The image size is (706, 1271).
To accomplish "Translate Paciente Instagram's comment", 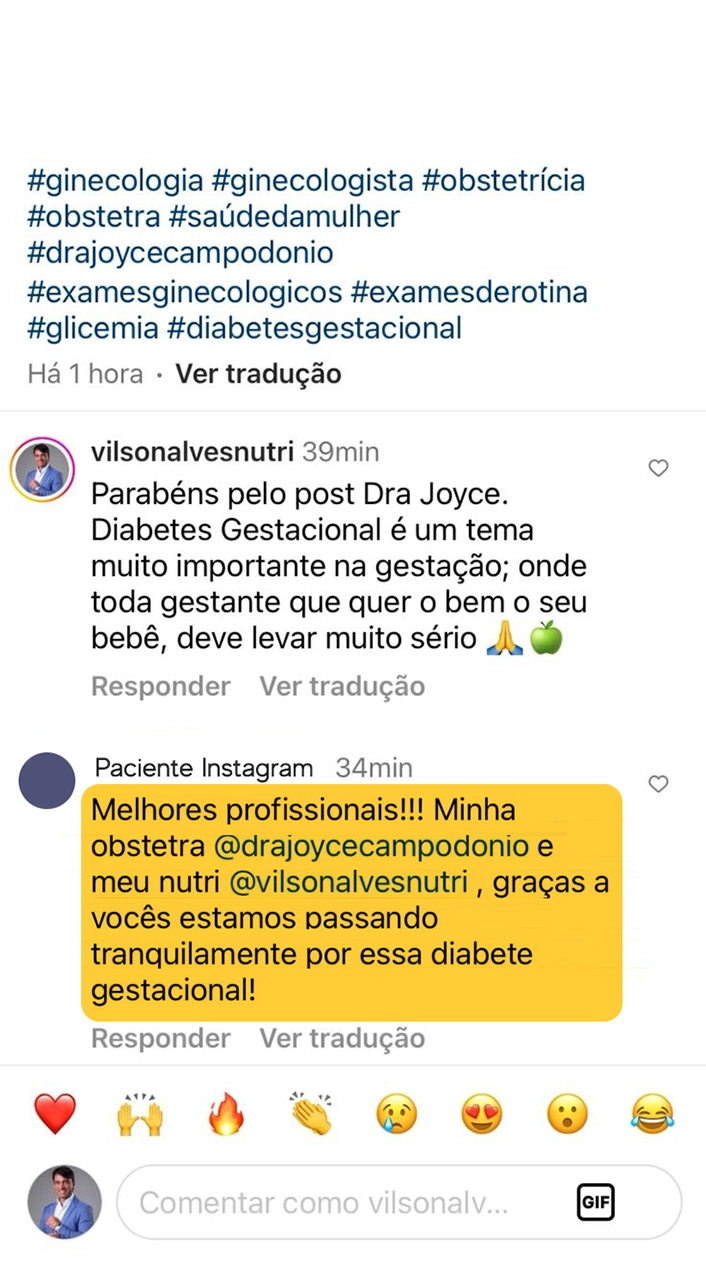I will (x=342, y=1038).
